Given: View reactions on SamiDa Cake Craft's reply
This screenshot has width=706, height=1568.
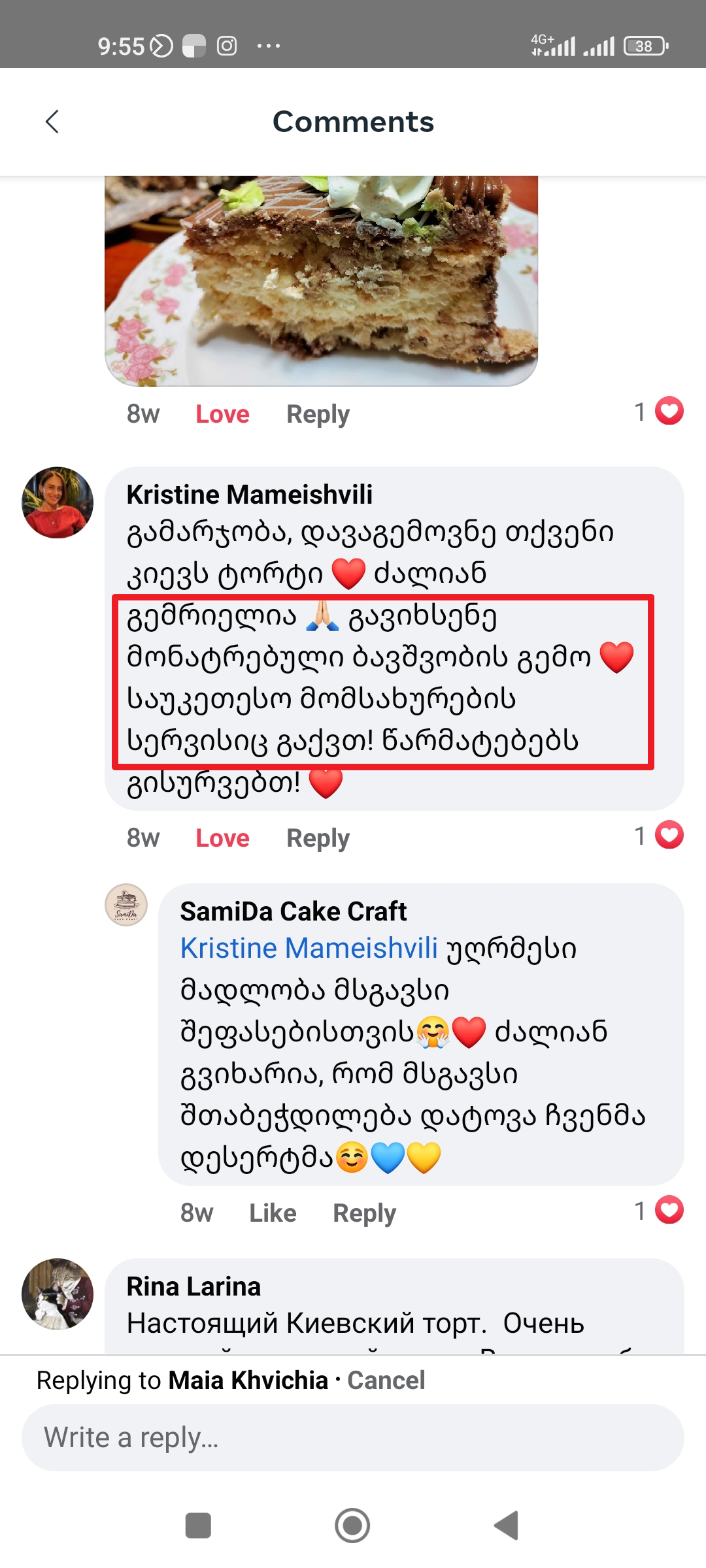Looking at the screenshot, I should (659, 1211).
